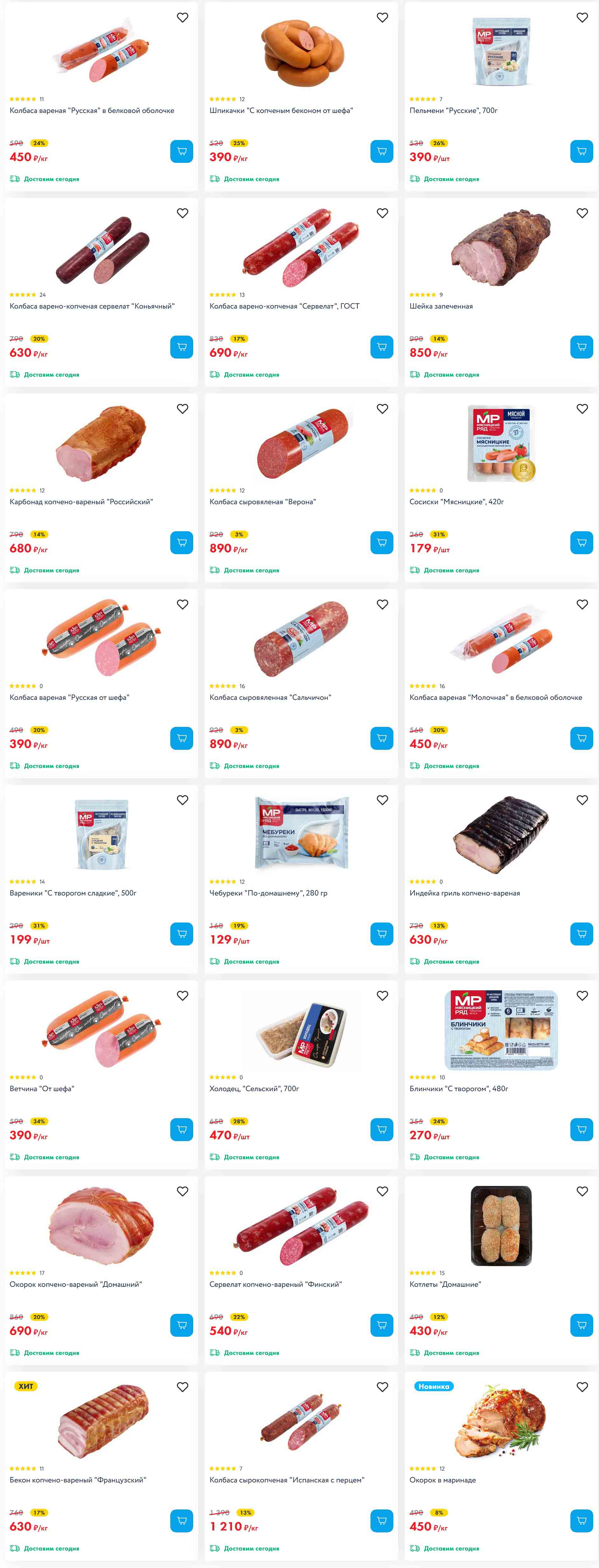
Task: Add Колбаса вареная "Русская" в белковой оболочке to cart
Action: coord(181,151)
